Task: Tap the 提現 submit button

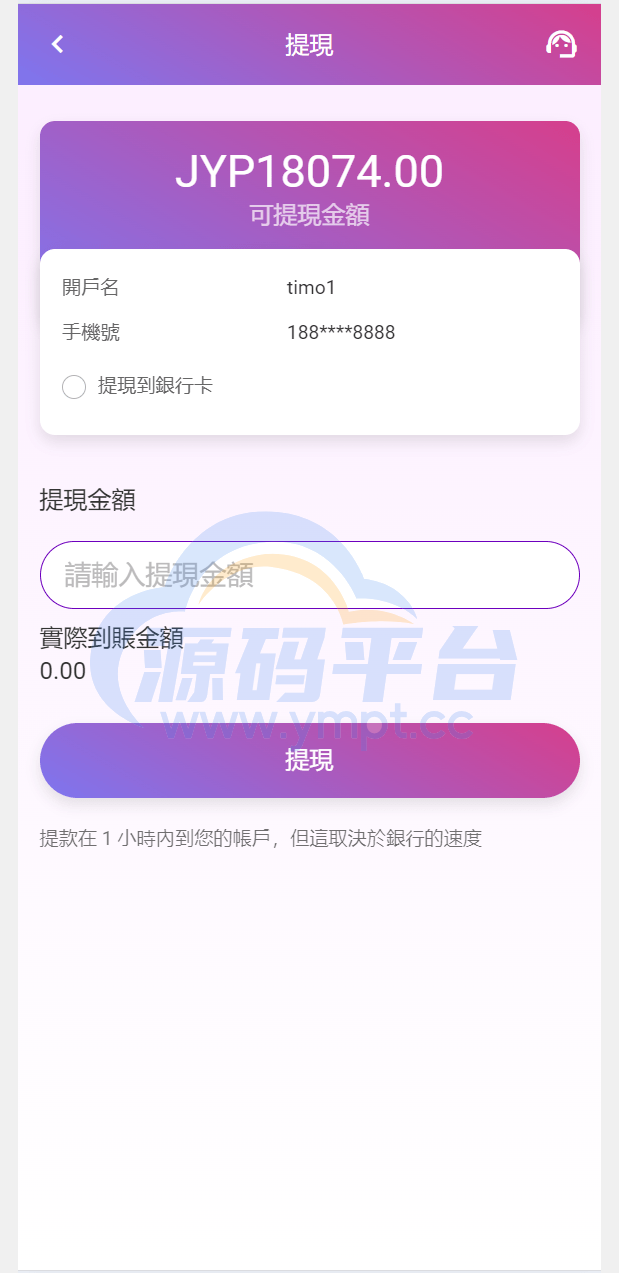Action: (x=309, y=760)
